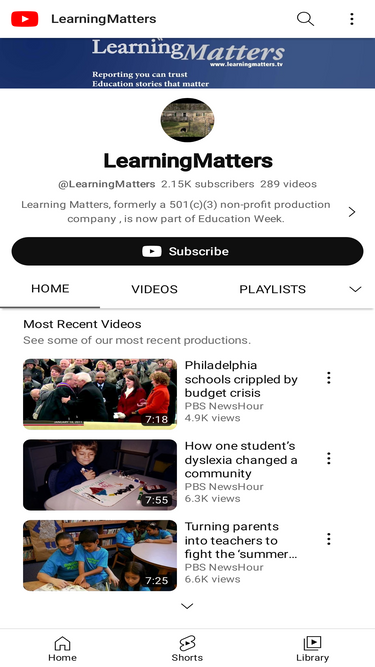Play the Turning parents into teachers video
Image resolution: width=375 pixels, height=667 pixels.
(x=100, y=556)
